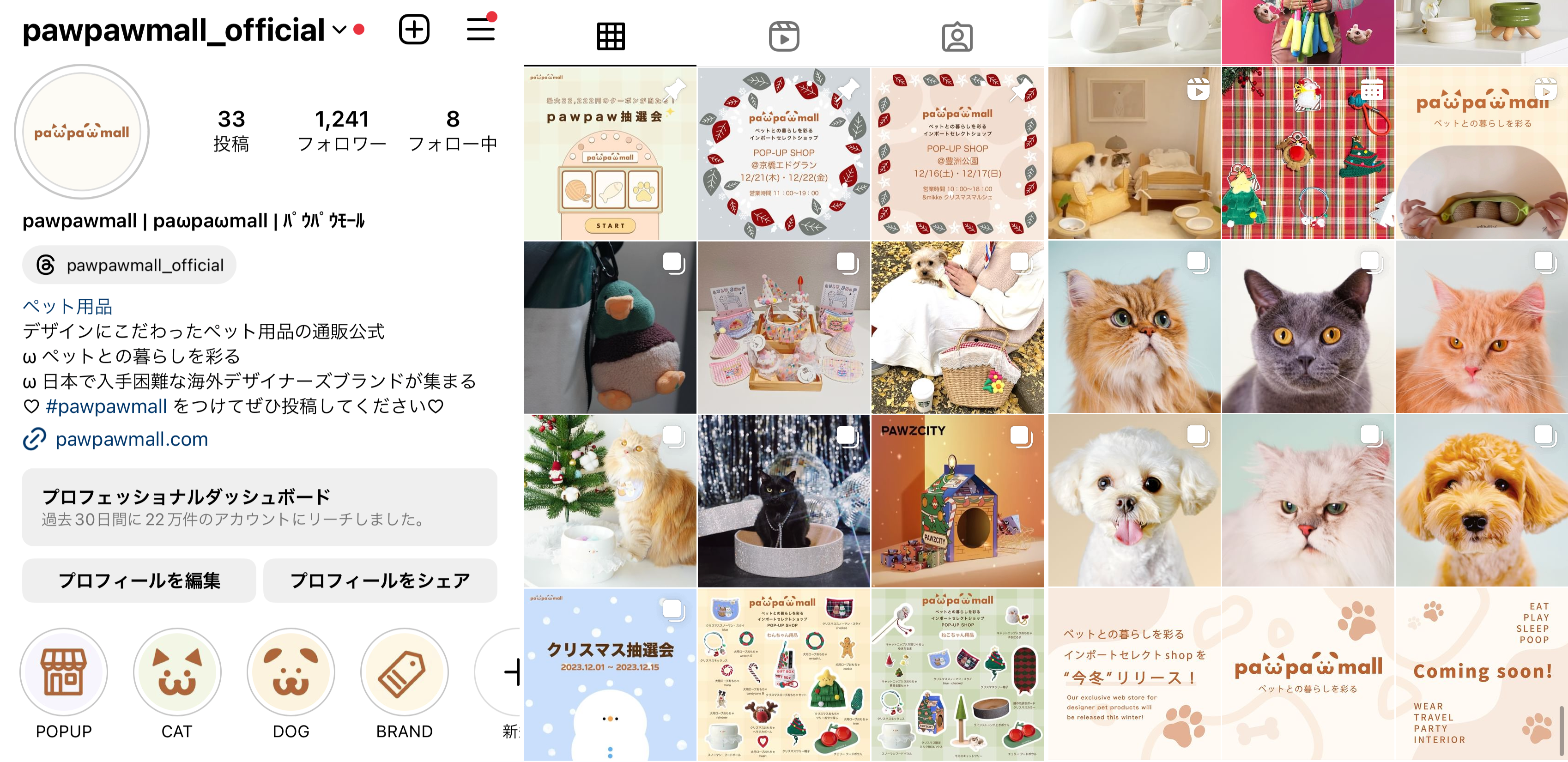
Task: Tap the #pawpawmall hashtag
Action: point(106,406)
